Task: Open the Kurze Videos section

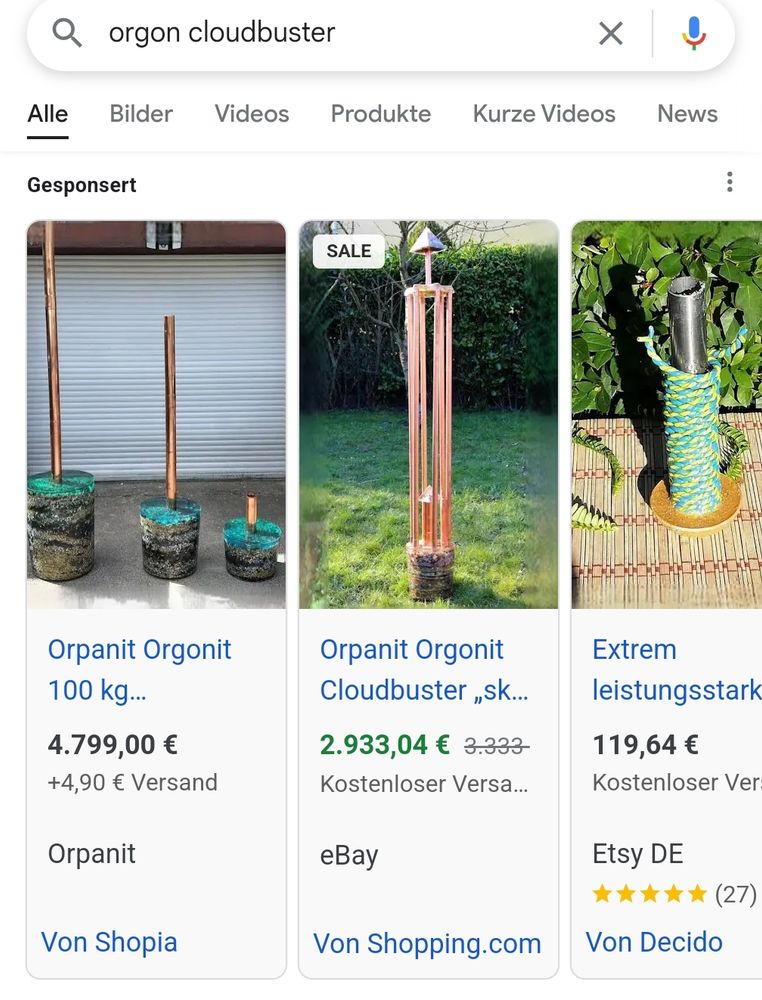Action: pos(545,113)
